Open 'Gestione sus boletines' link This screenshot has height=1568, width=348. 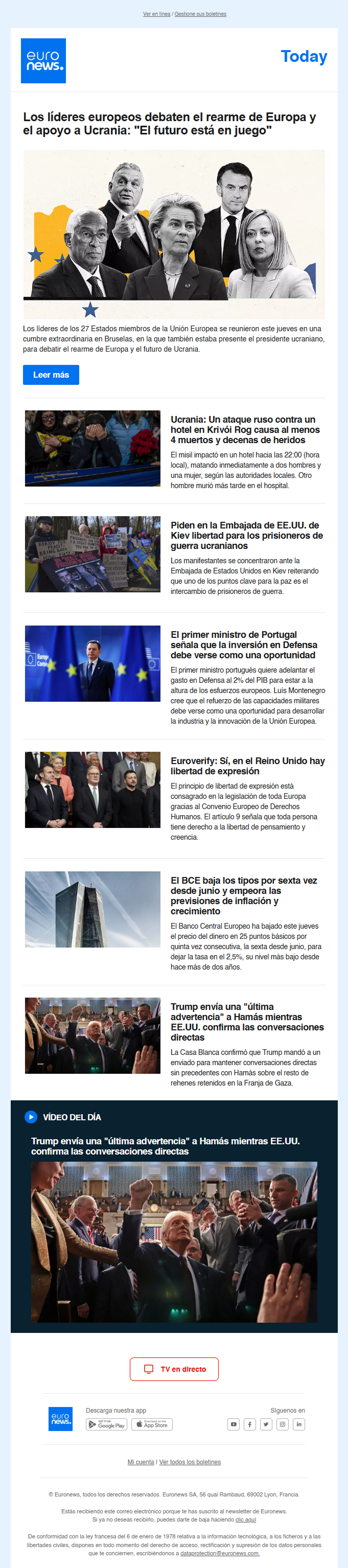click(200, 14)
